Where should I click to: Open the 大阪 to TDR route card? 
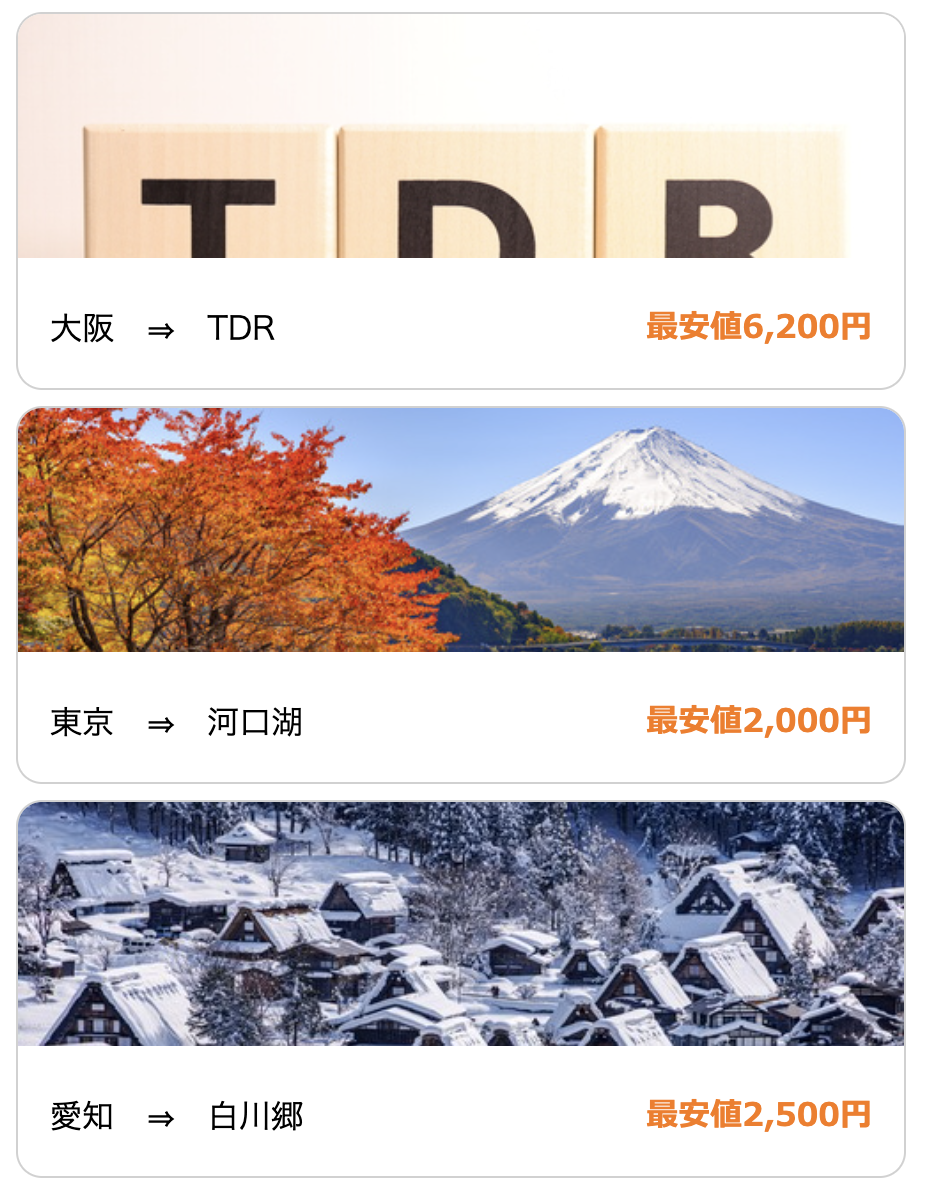461,201
